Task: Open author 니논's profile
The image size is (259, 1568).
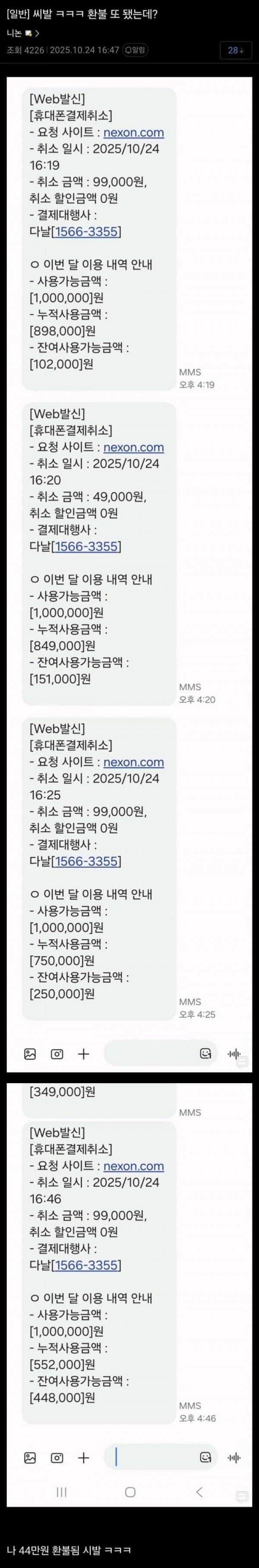Action: pyautogui.click(x=15, y=34)
